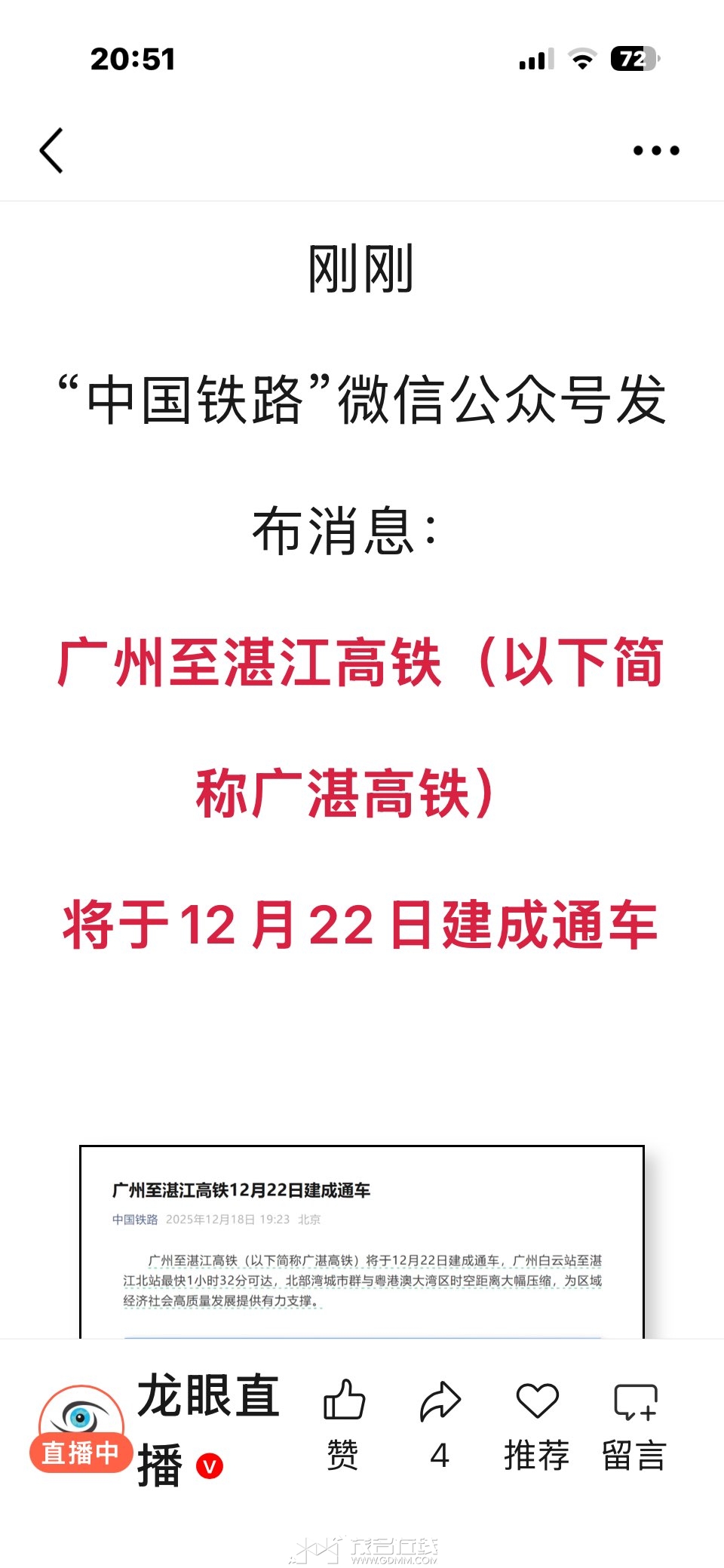Leave a comment via 留言

[634, 1423]
